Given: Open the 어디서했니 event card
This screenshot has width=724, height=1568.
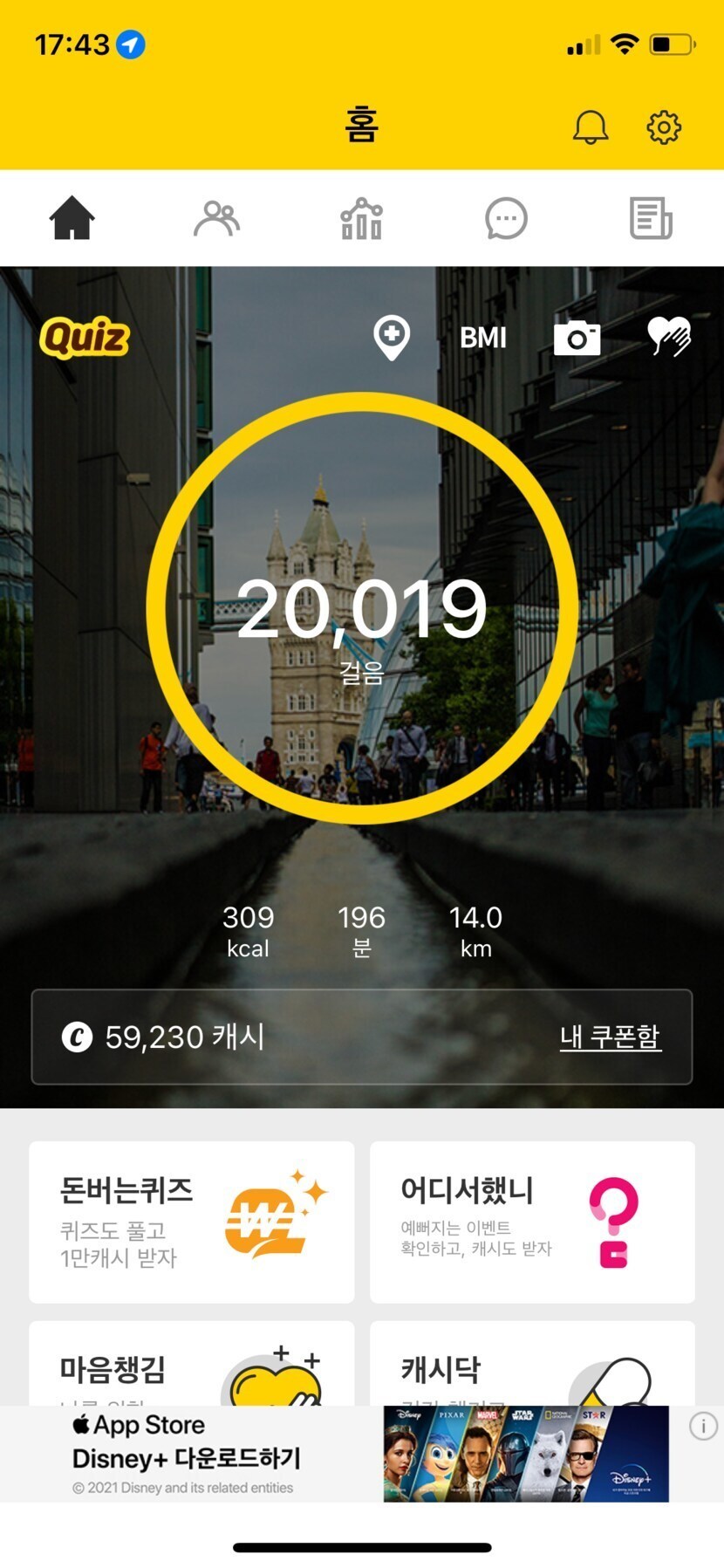Looking at the screenshot, I should pos(532,1222).
